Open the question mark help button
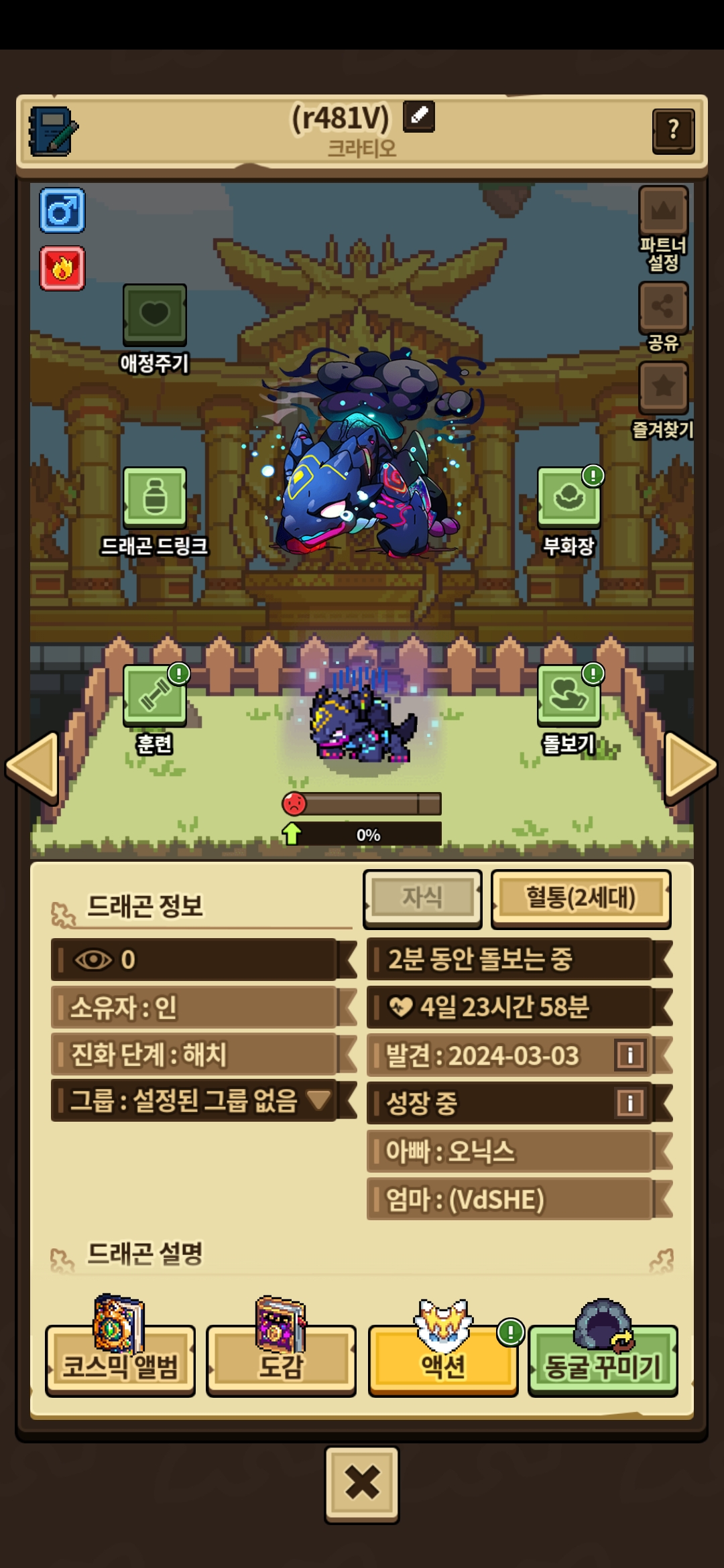 673,131
